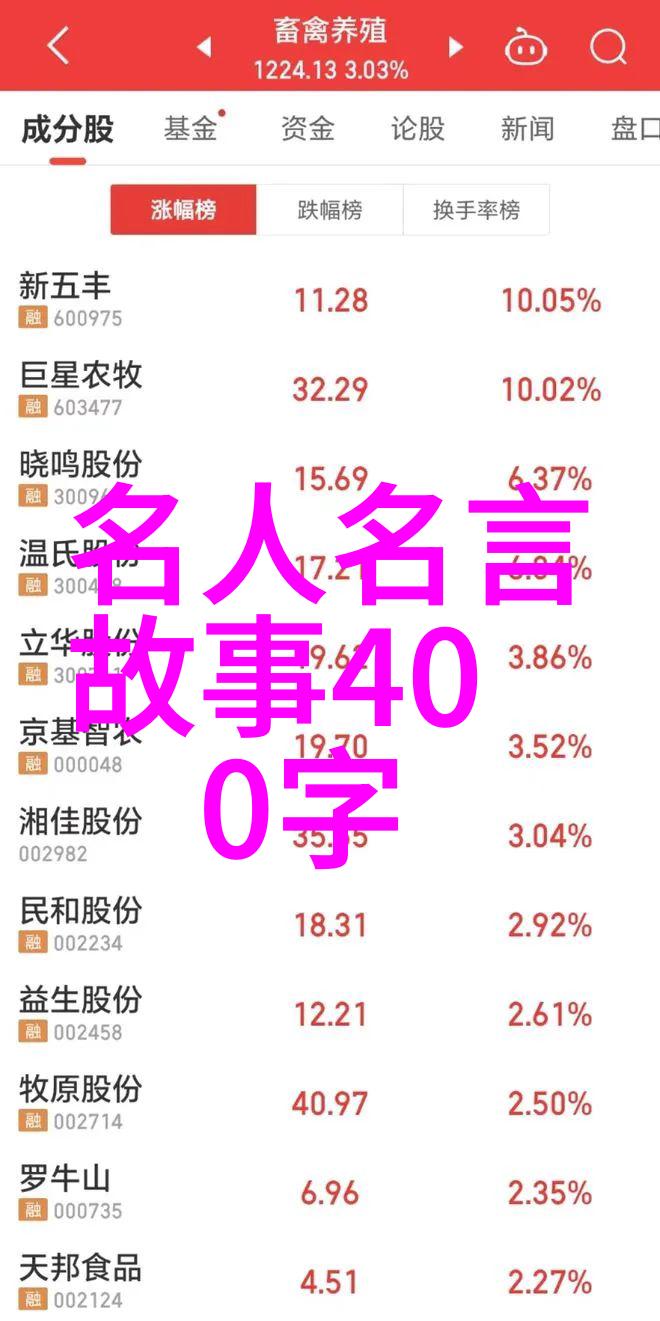Open stock 益生股份 002458

(330, 1014)
